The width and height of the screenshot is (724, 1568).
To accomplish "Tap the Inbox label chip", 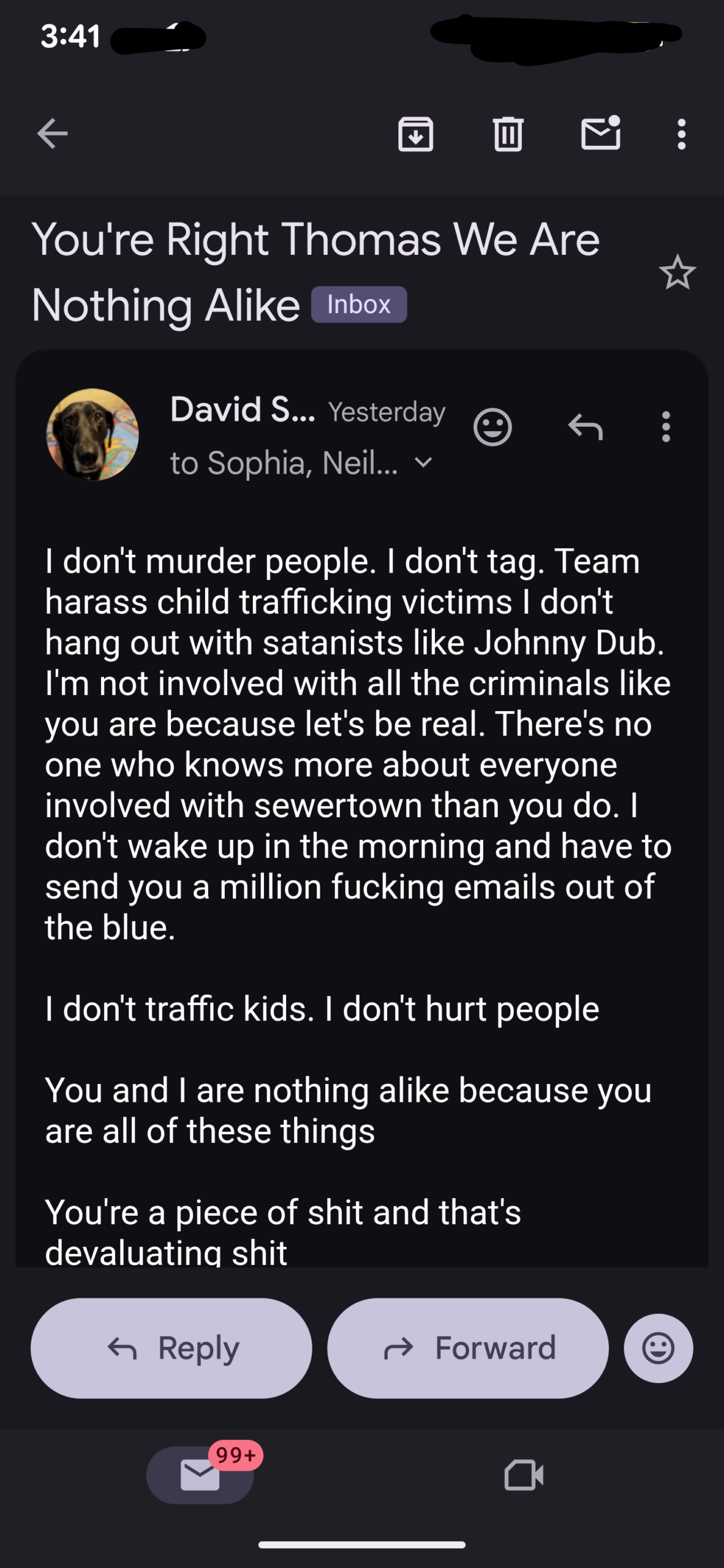I will click(358, 304).
